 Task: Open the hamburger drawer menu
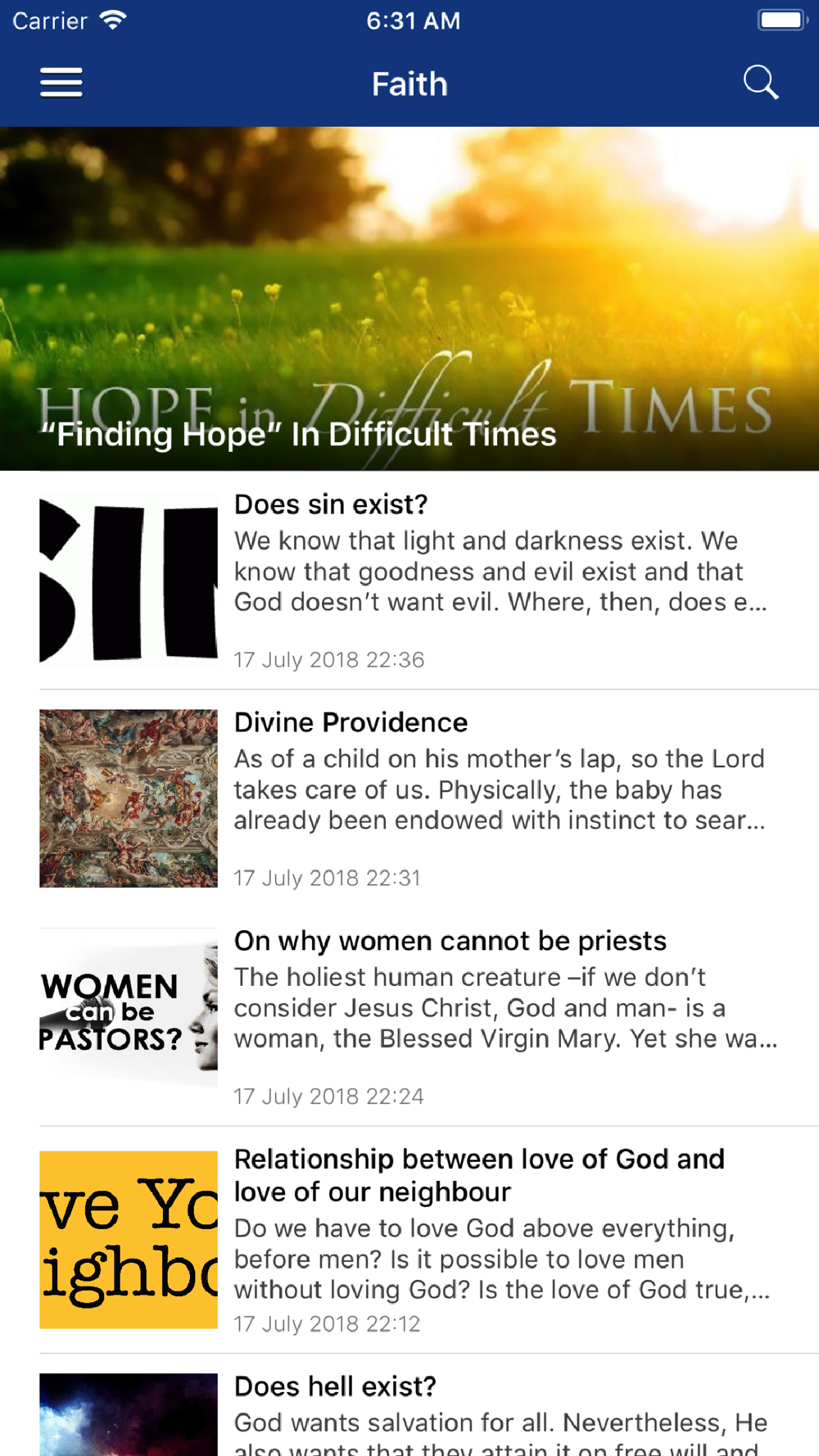(x=61, y=83)
